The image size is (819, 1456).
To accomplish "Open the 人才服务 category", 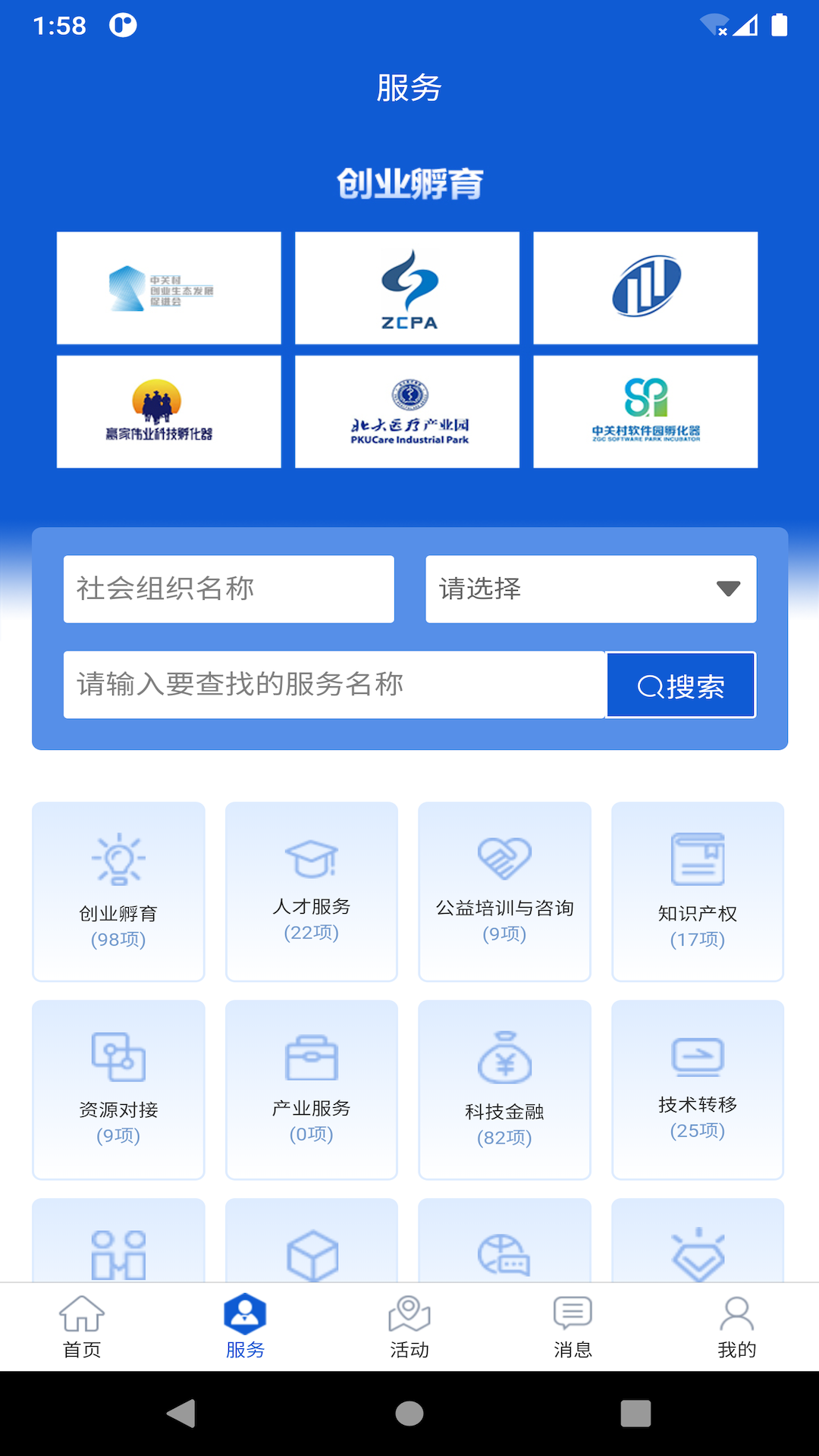I will click(312, 892).
